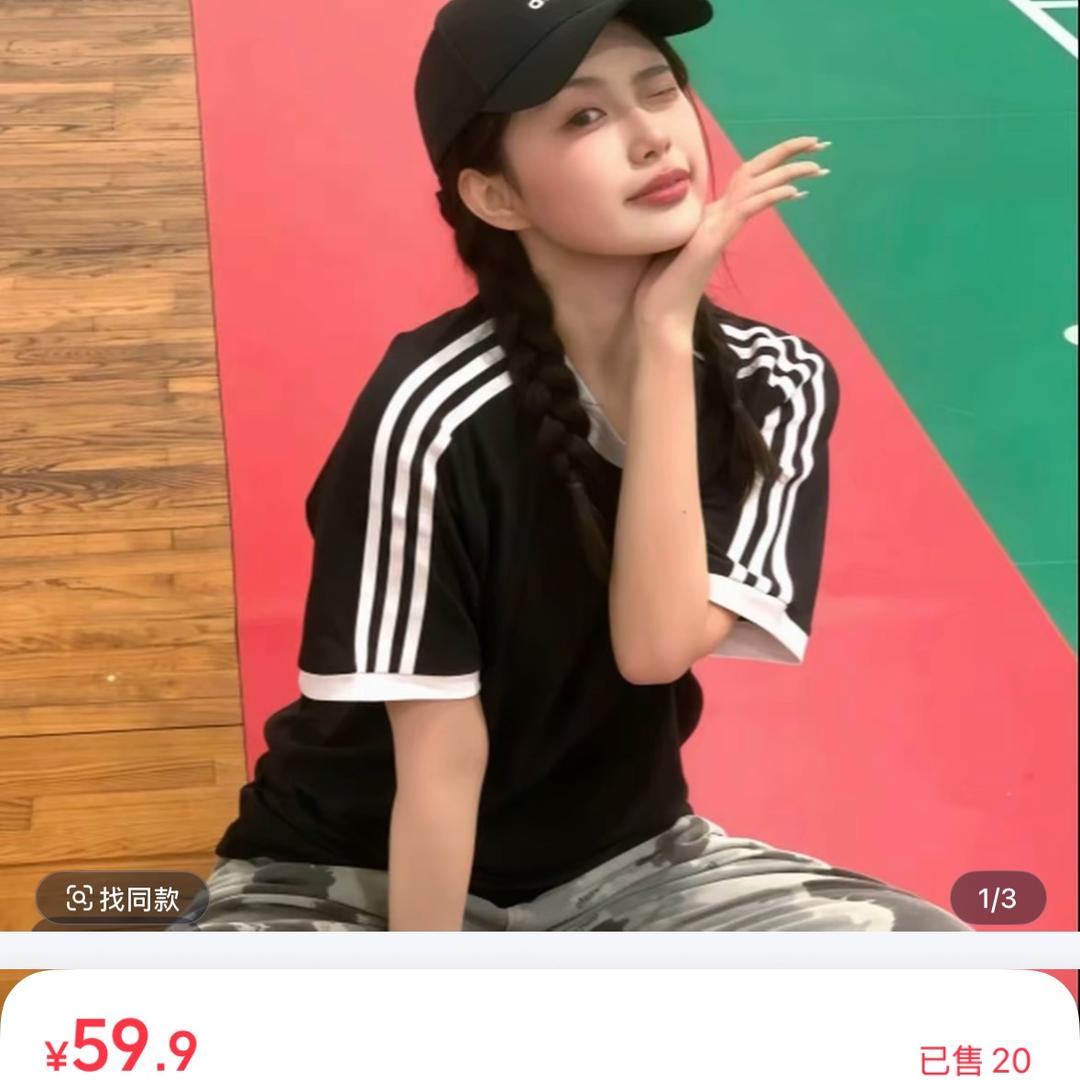Open the main product photo full screen

click(540, 450)
